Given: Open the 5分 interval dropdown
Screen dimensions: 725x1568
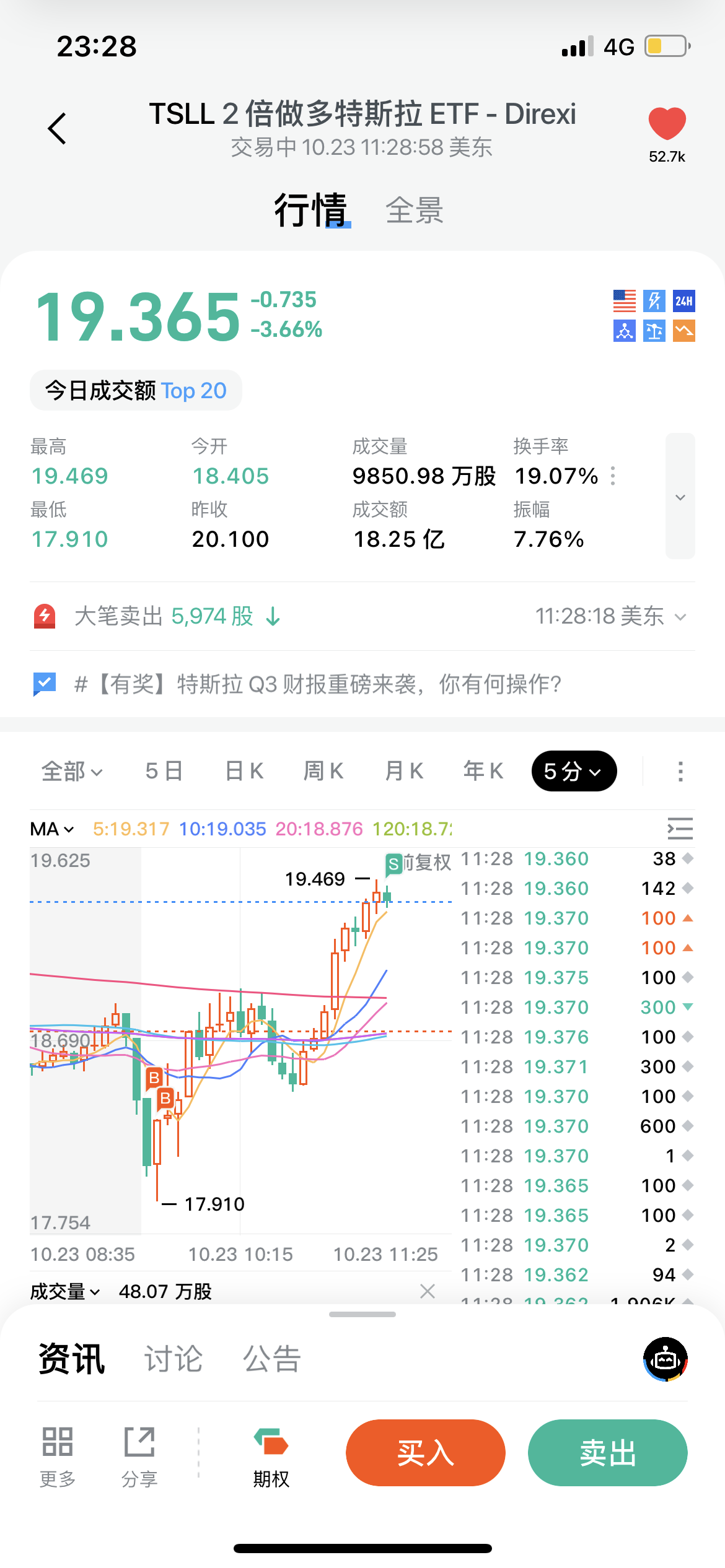Looking at the screenshot, I should [x=574, y=772].
